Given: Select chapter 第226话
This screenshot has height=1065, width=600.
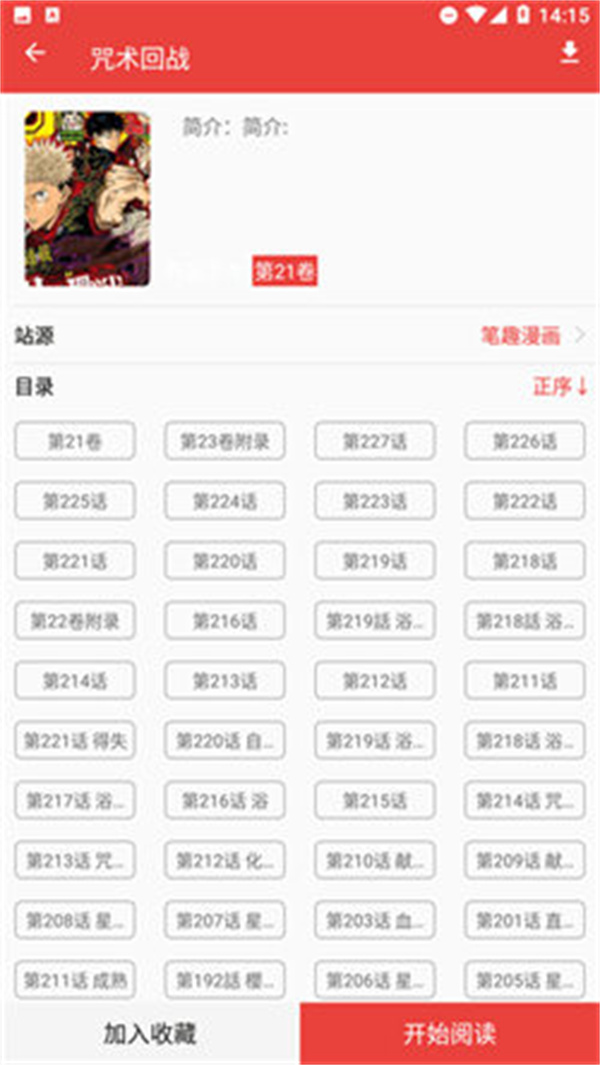Looking at the screenshot, I should click(524, 441).
